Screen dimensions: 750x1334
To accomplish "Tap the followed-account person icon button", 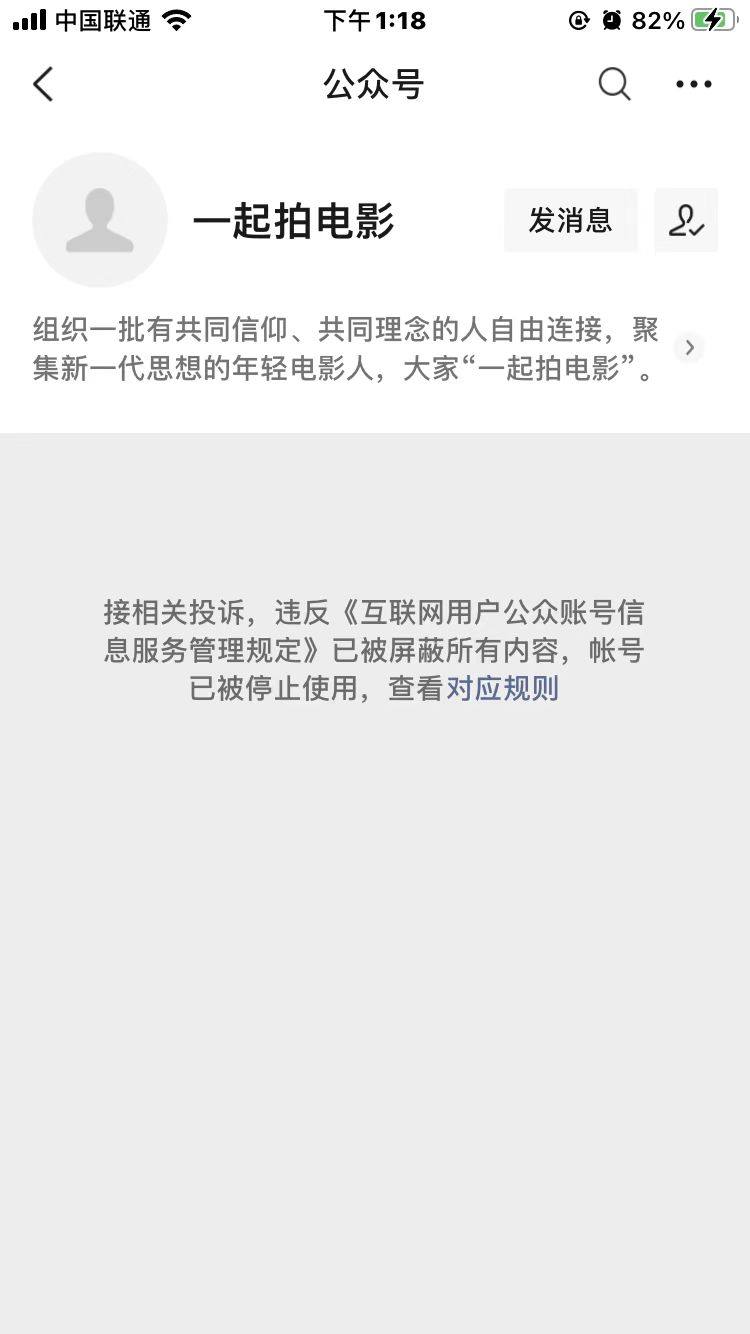I will point(687,220).
